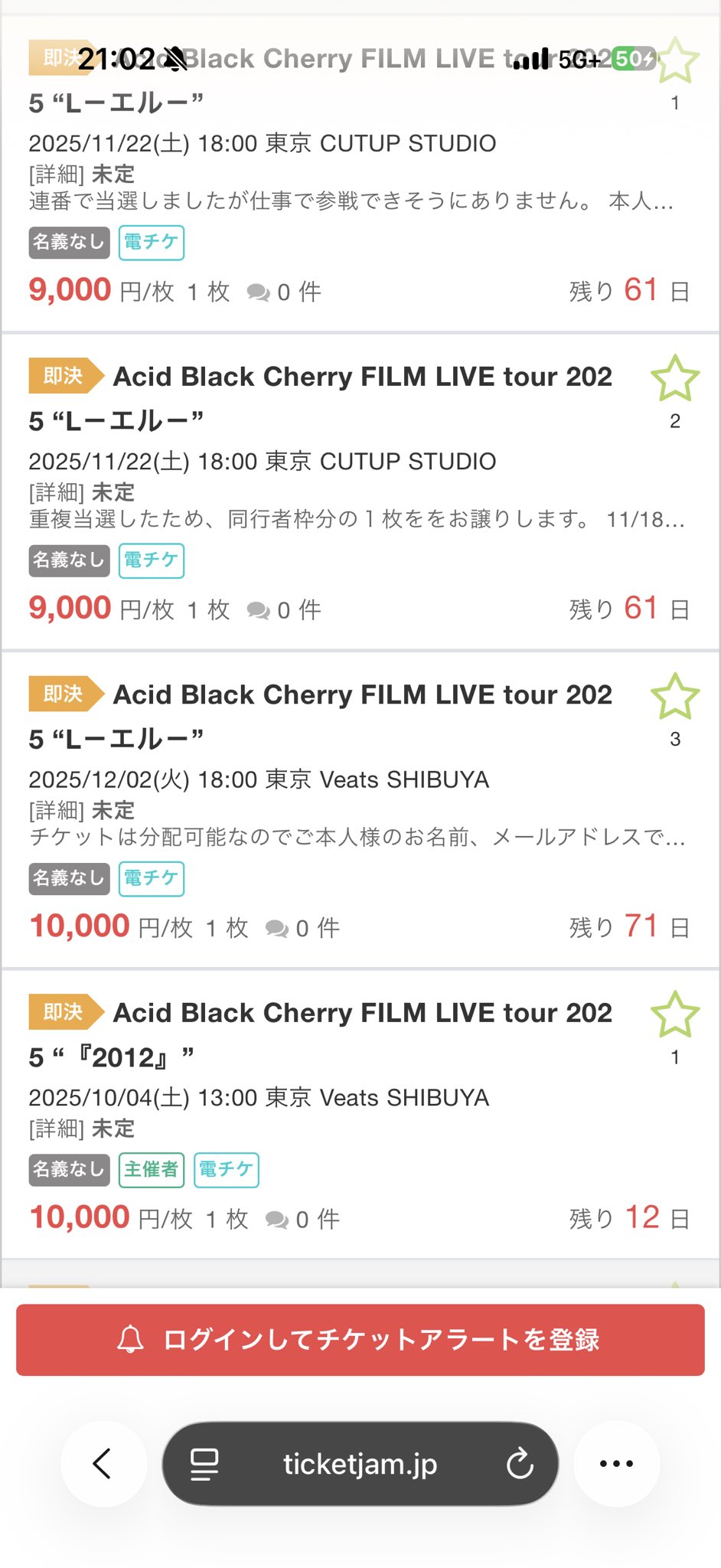
Task: Favorite the listing starting with 重複当選したため
Action: pos(674,378)
